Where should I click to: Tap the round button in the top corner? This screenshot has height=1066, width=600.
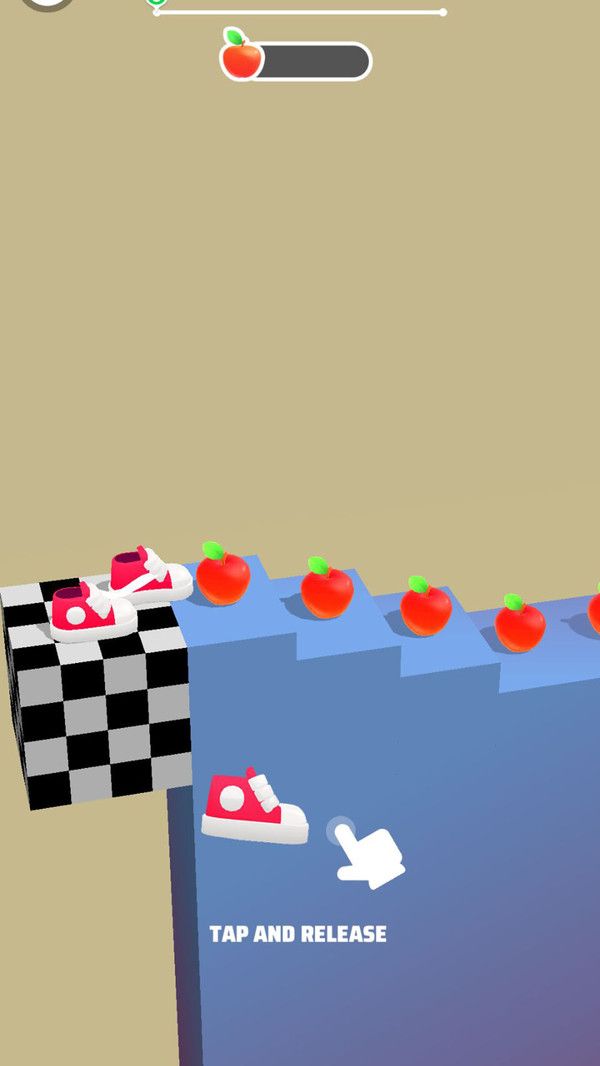coord(47,3)
